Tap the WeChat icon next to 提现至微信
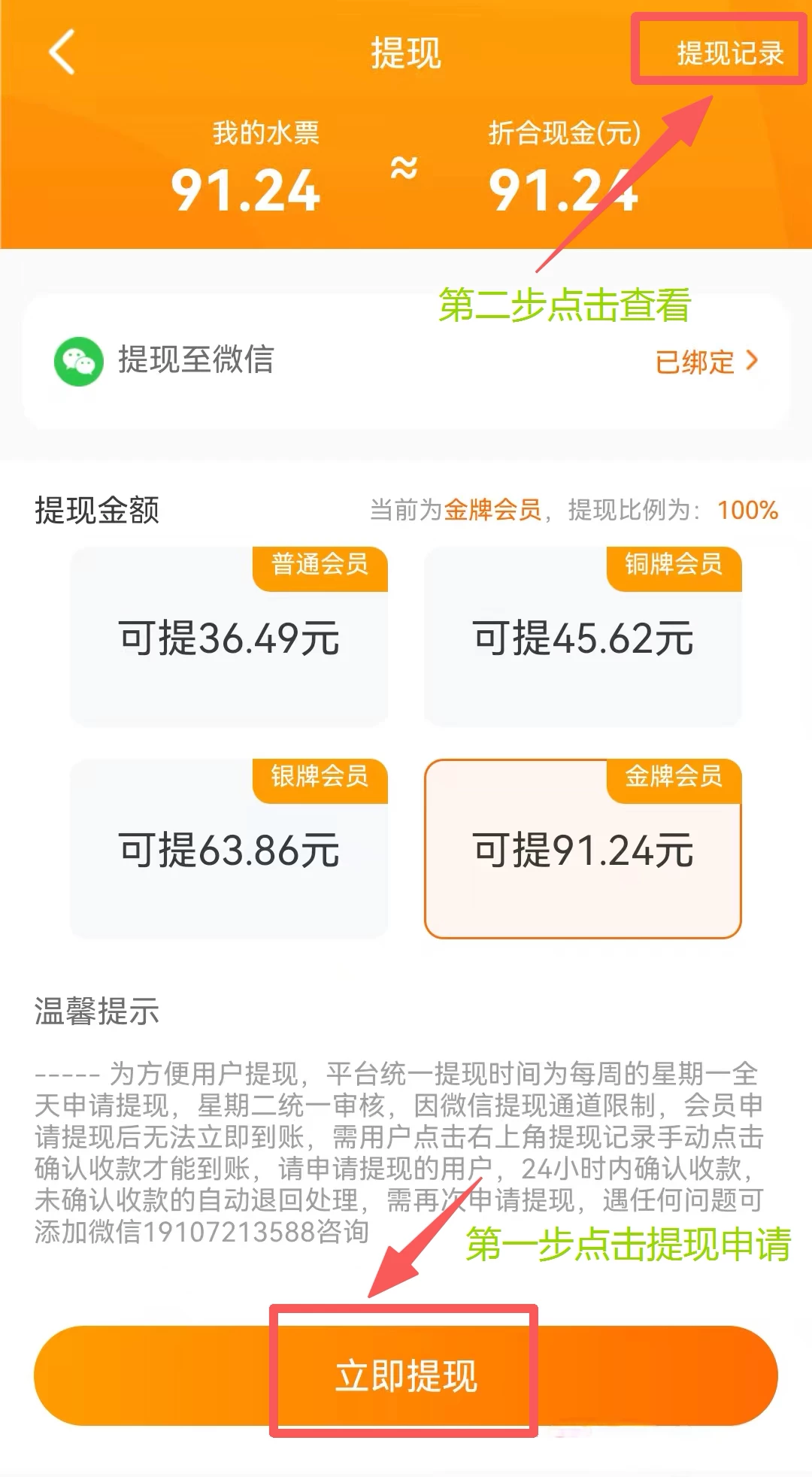The image size is (812, 1477). [78, 362]
